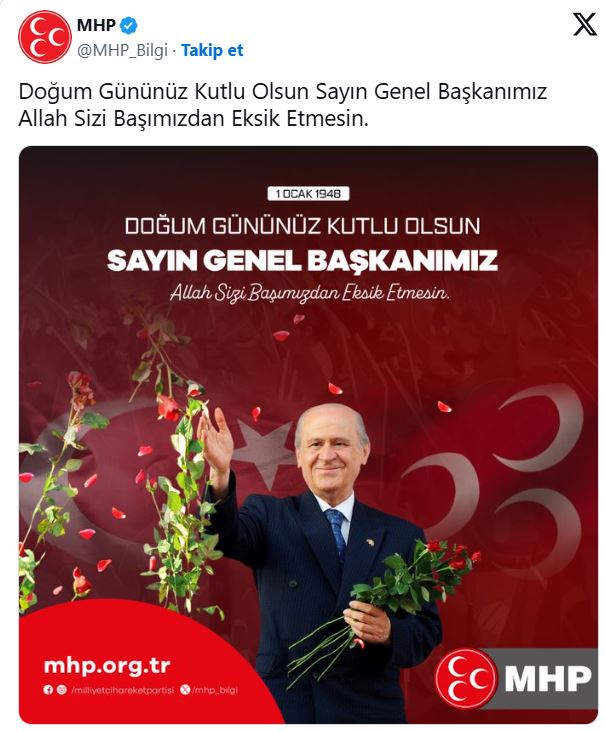Open the X logo icon
The height and width of the screenshot is (731, 605).
tap(584, 26)
